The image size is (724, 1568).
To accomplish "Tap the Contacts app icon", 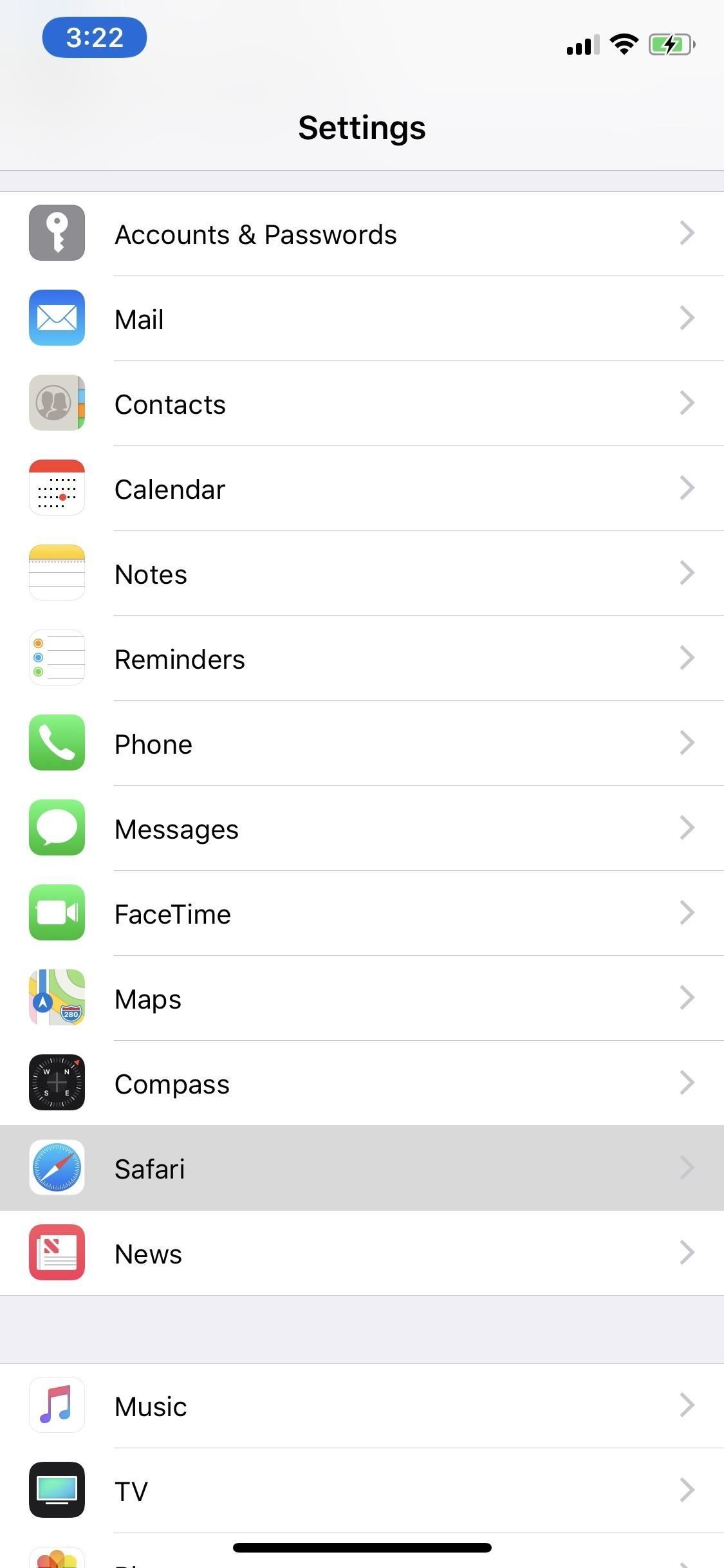I will click(57, 404).
